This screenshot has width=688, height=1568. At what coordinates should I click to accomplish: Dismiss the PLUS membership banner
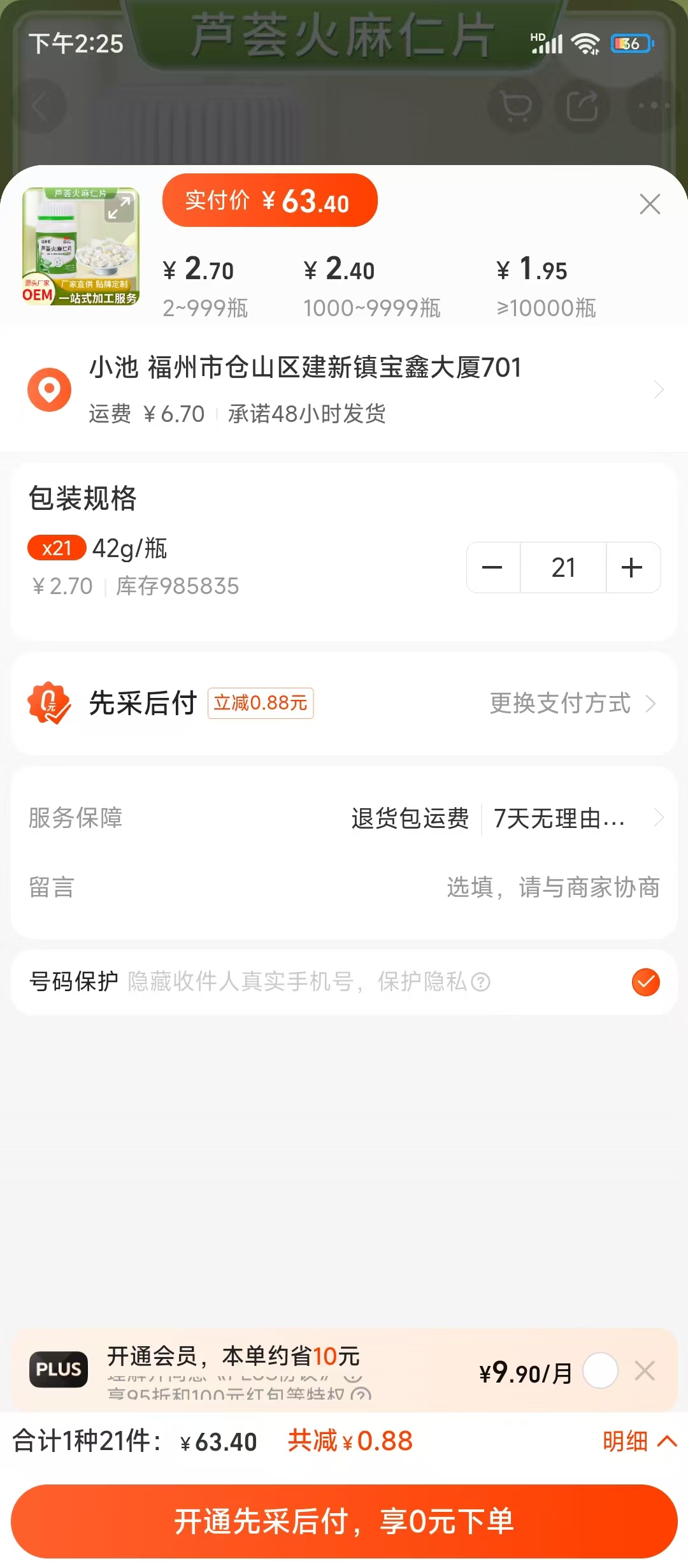point(645,1370)
